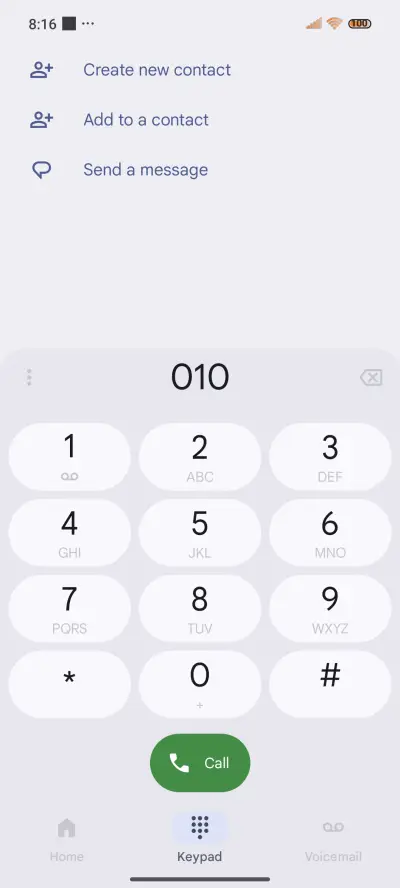Select Create new contact

[130, 70]
